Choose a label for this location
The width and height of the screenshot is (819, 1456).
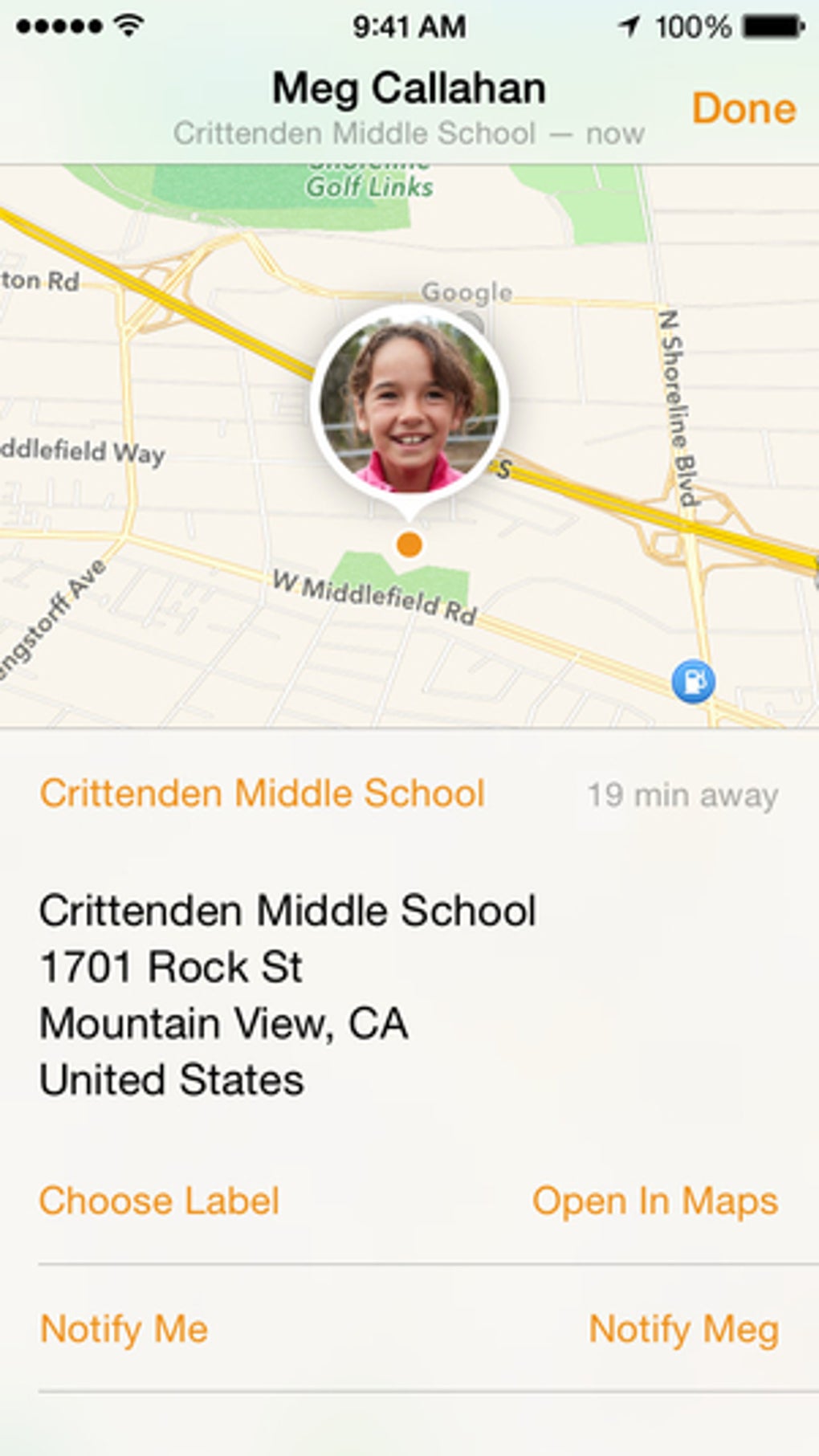point(159,1201)
